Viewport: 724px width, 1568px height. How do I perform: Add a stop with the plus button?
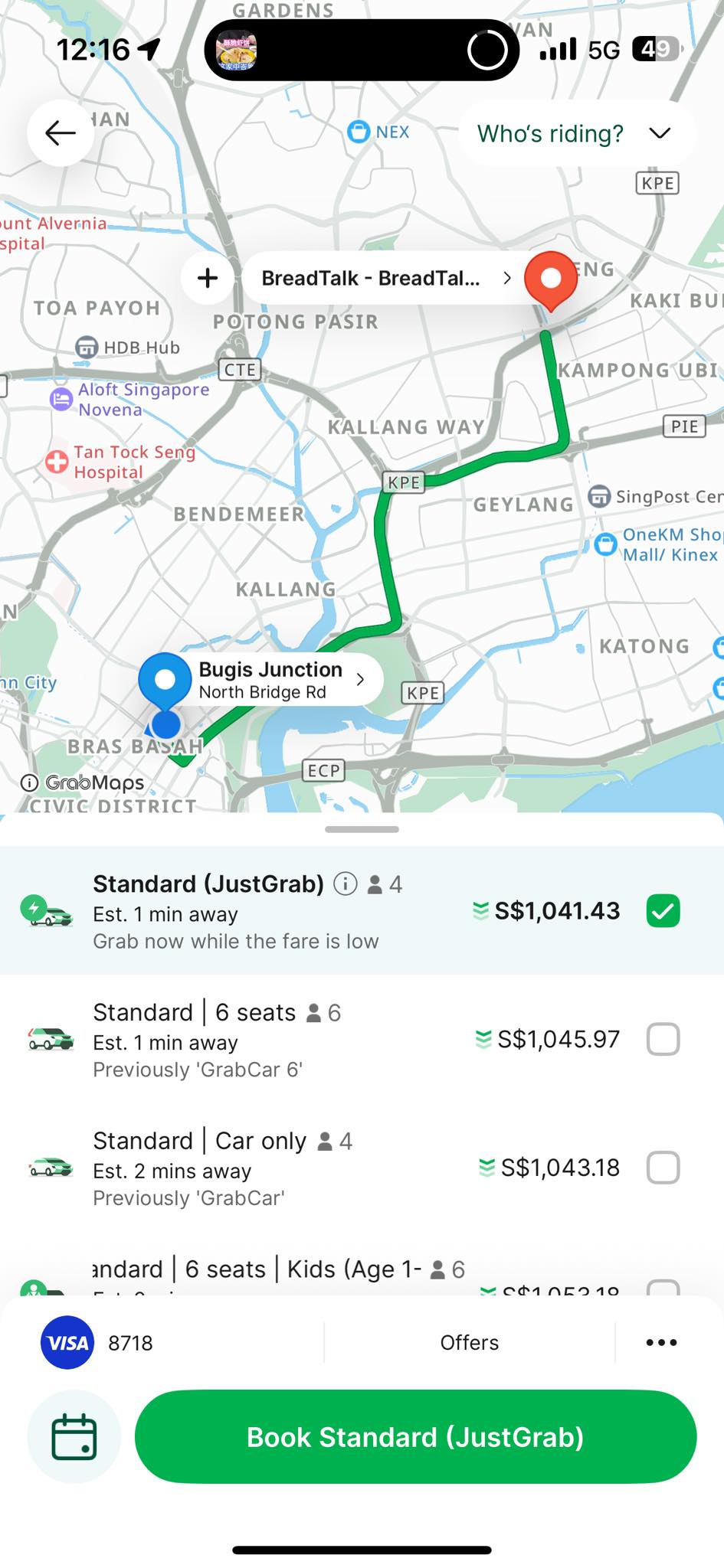click(208, 278)
